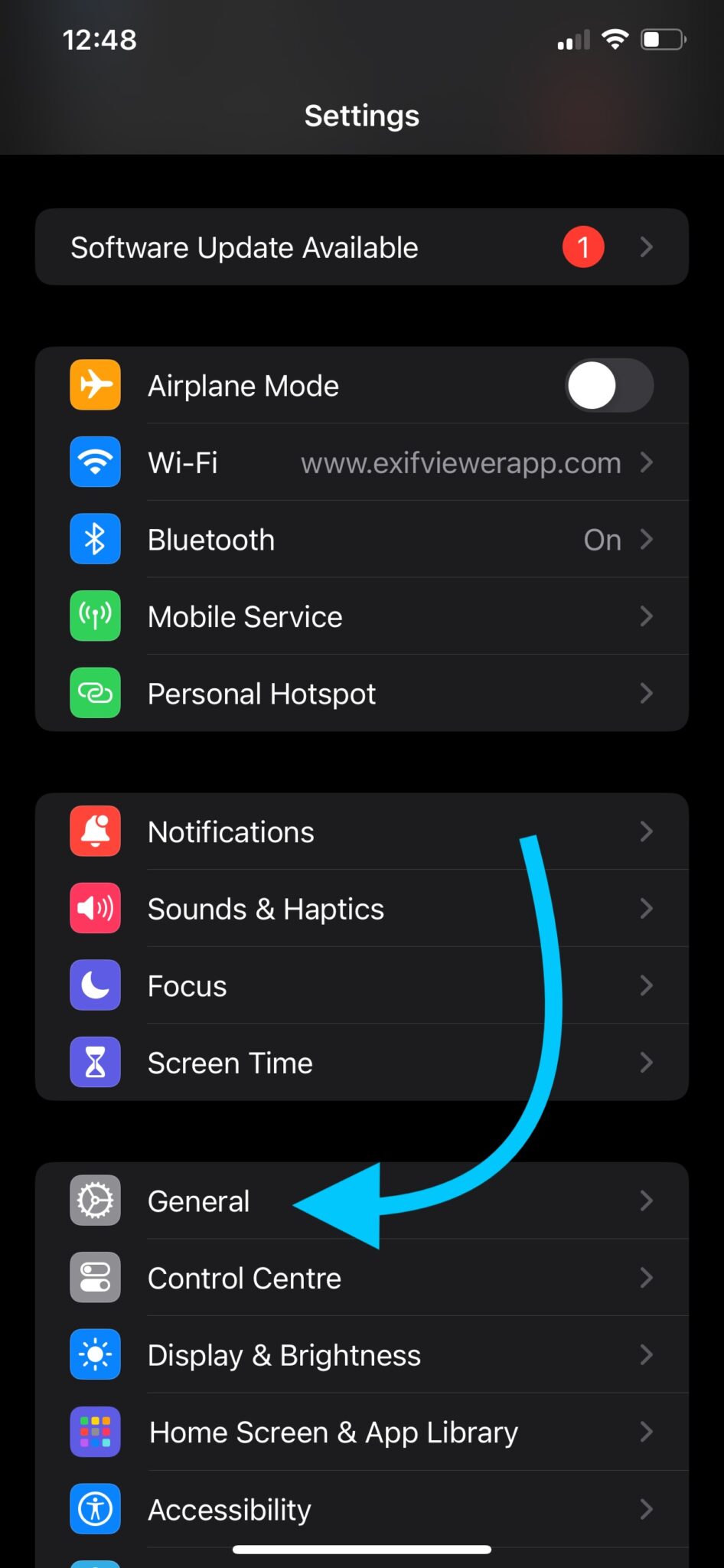
Task: Open the Control Centre menu entry
Action: [362, 1277]
